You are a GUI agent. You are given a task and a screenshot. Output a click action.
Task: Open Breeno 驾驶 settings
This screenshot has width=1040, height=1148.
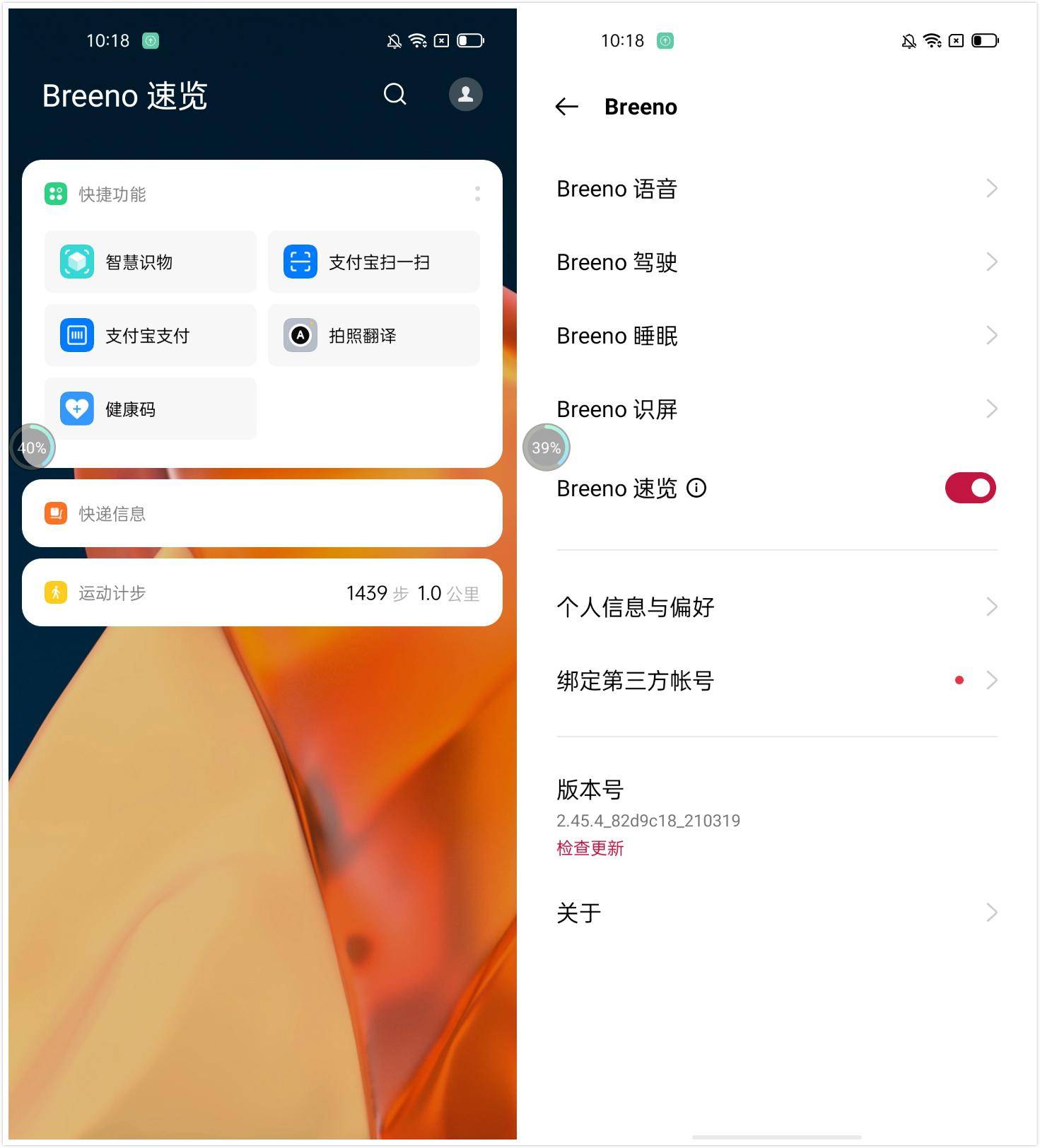(776, 262)
